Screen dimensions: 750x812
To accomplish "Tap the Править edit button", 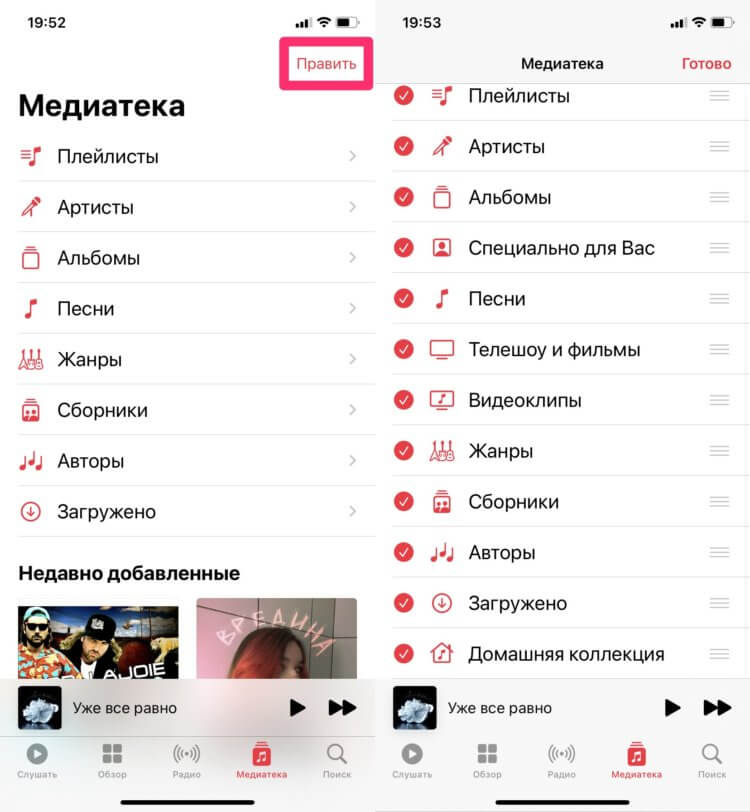I will coord(326,64).
